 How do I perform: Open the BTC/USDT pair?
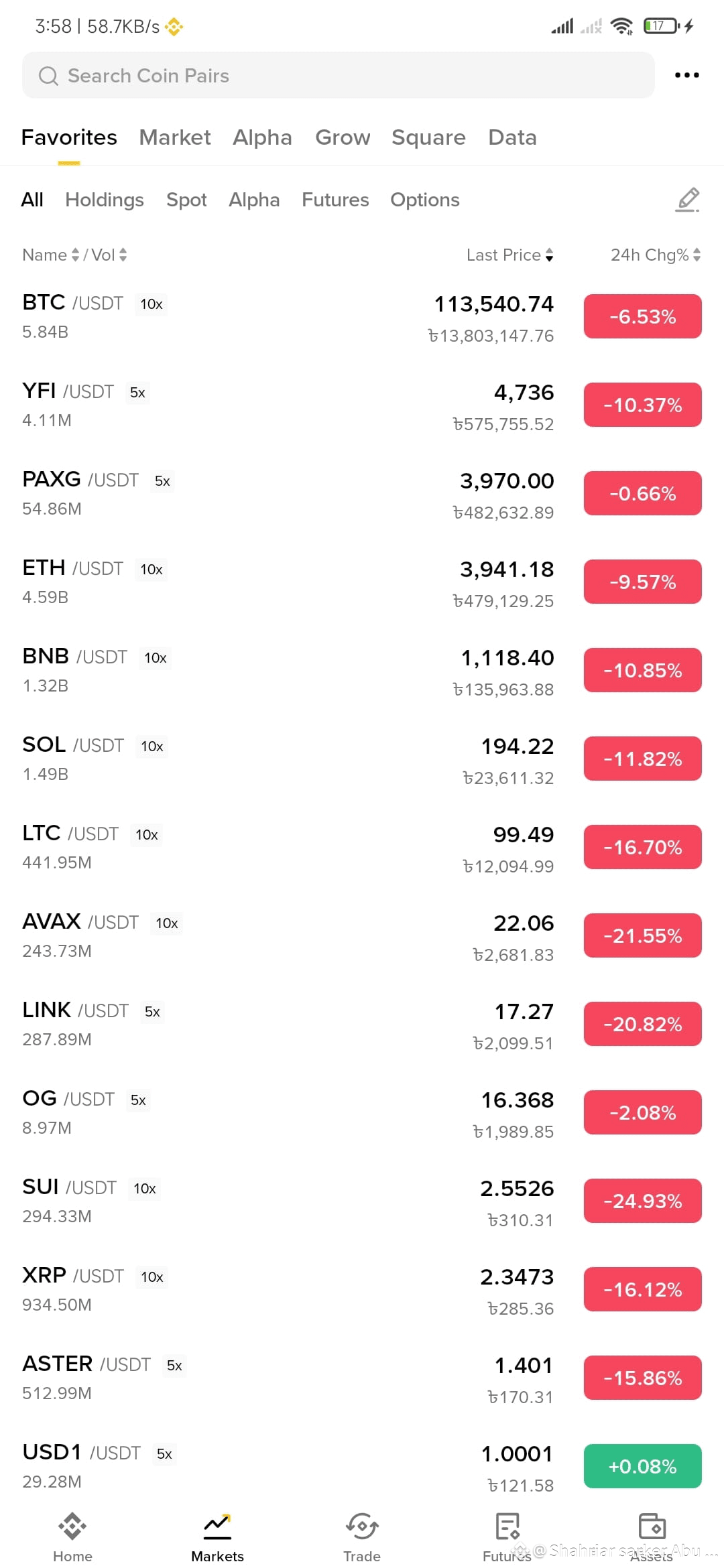coord(362,316)
